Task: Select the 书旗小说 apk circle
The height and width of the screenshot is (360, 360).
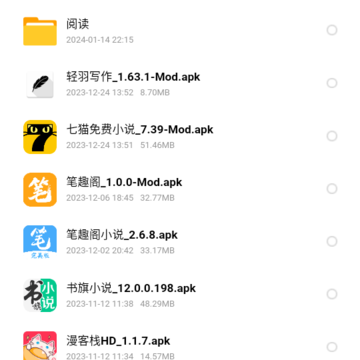Action: click(332, 294)
